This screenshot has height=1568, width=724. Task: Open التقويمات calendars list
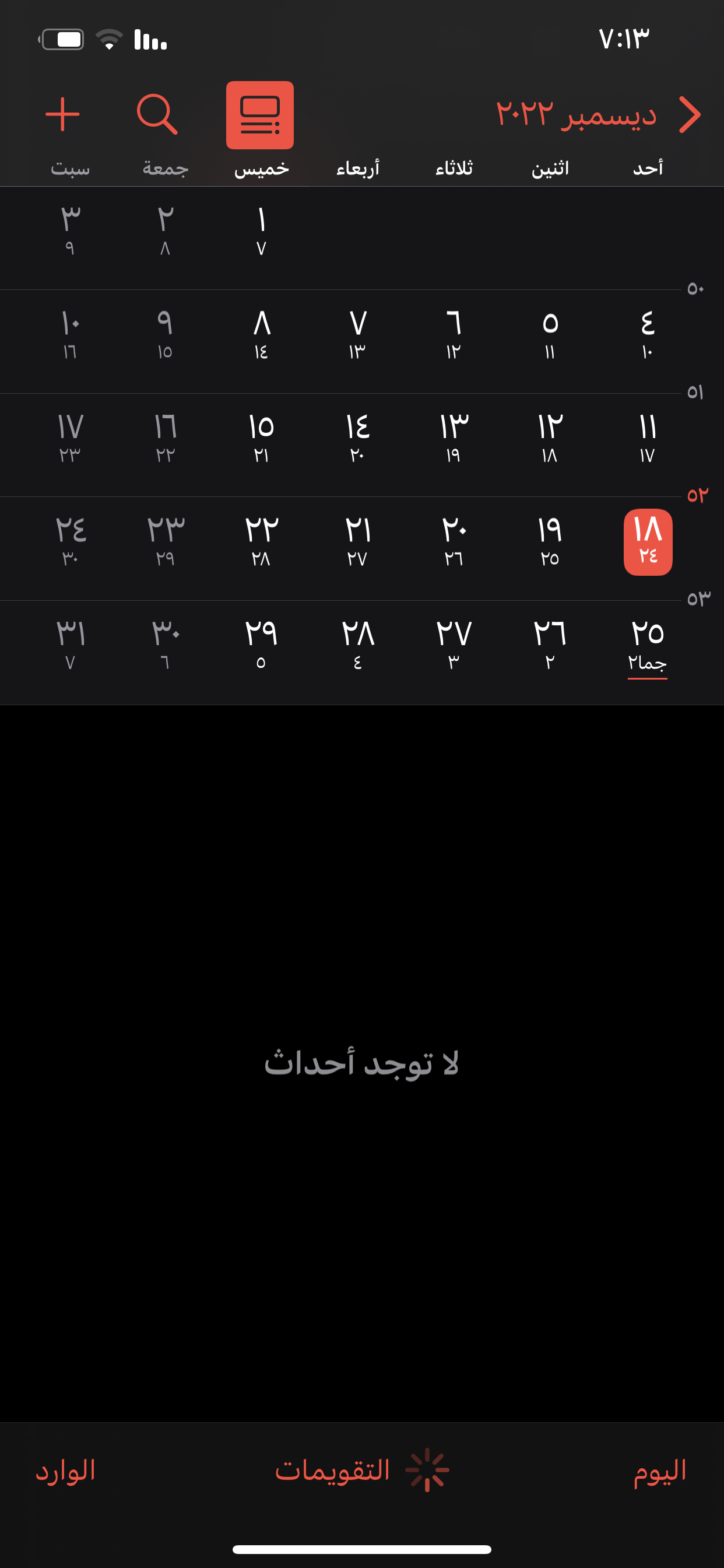(x=332, y=1470)
